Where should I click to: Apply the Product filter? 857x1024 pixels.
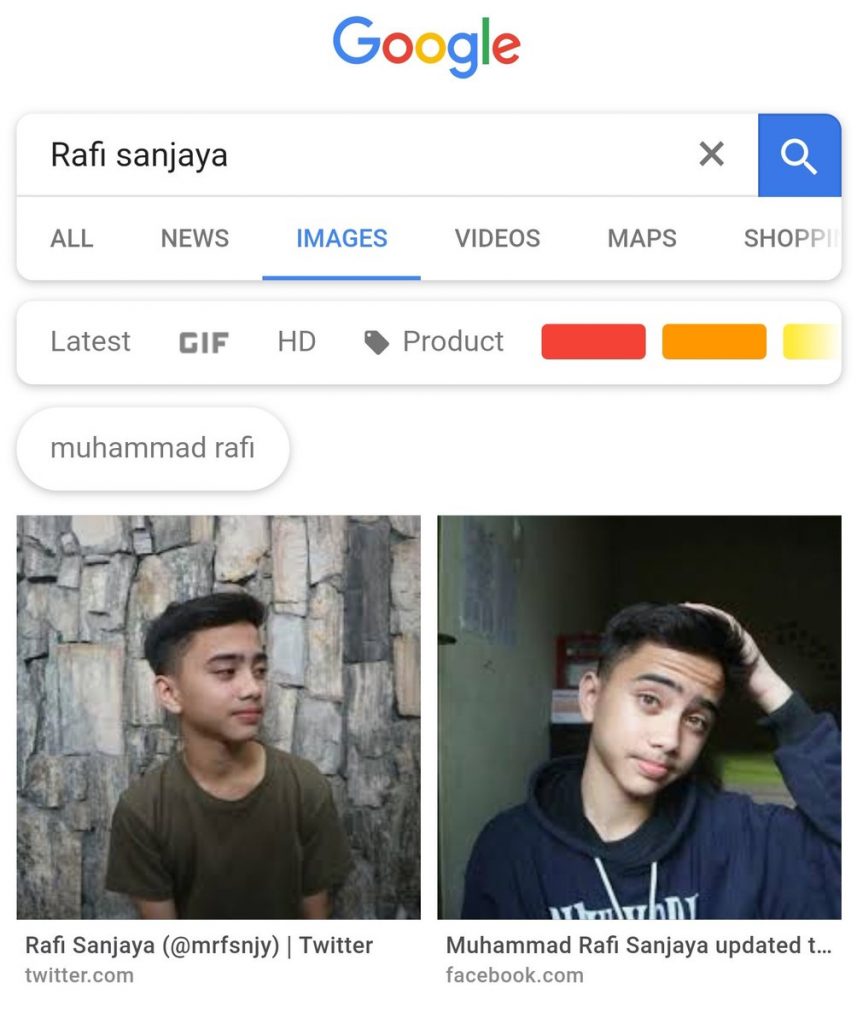[x=434, y=342]
